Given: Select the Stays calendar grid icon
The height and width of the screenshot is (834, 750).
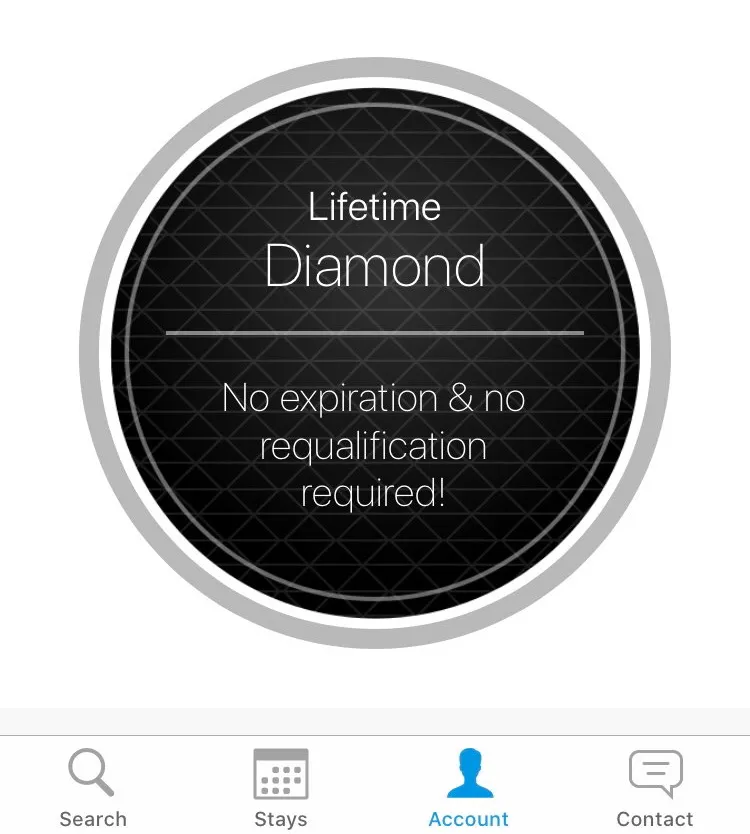Looking at the screenshot, I should pos(281,771).
